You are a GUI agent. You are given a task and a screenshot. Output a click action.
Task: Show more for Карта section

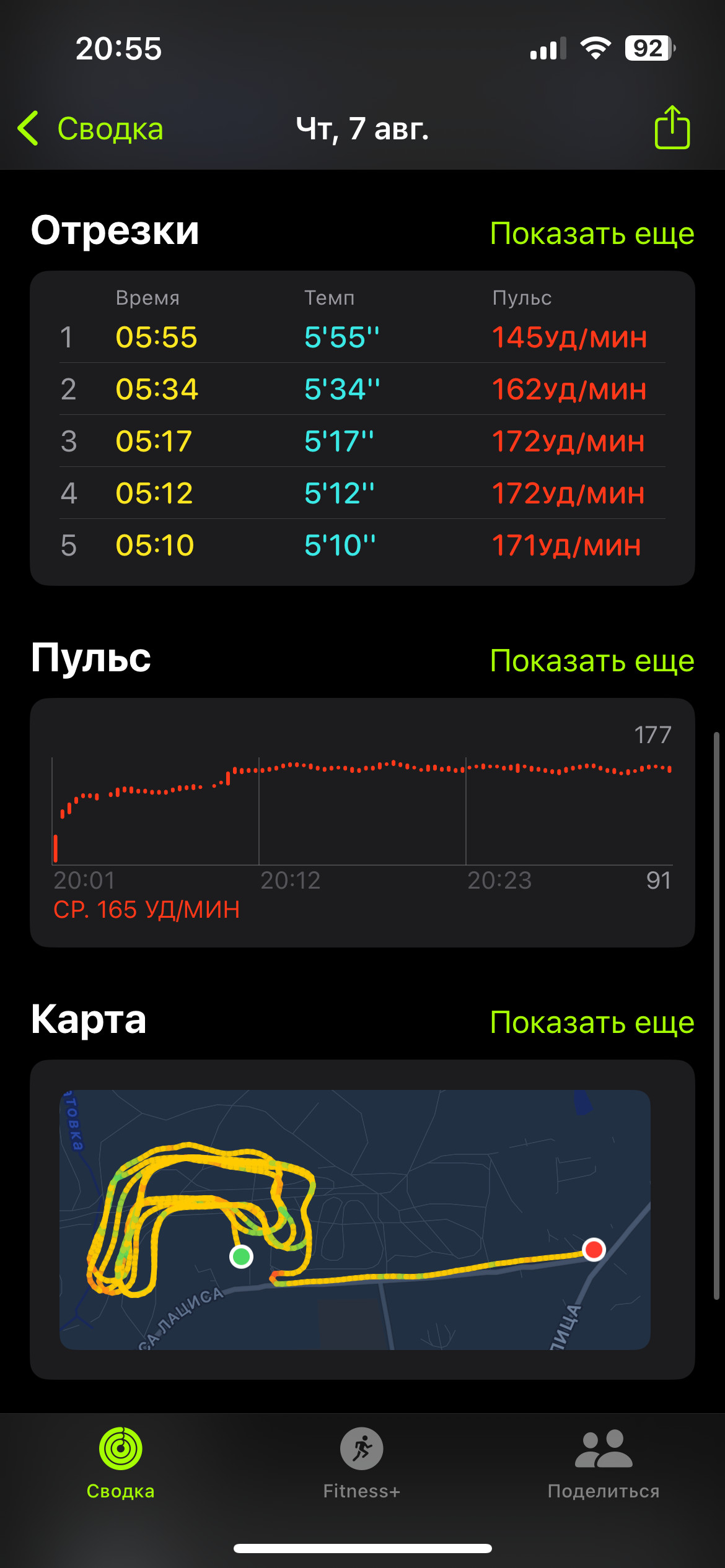592,1022
